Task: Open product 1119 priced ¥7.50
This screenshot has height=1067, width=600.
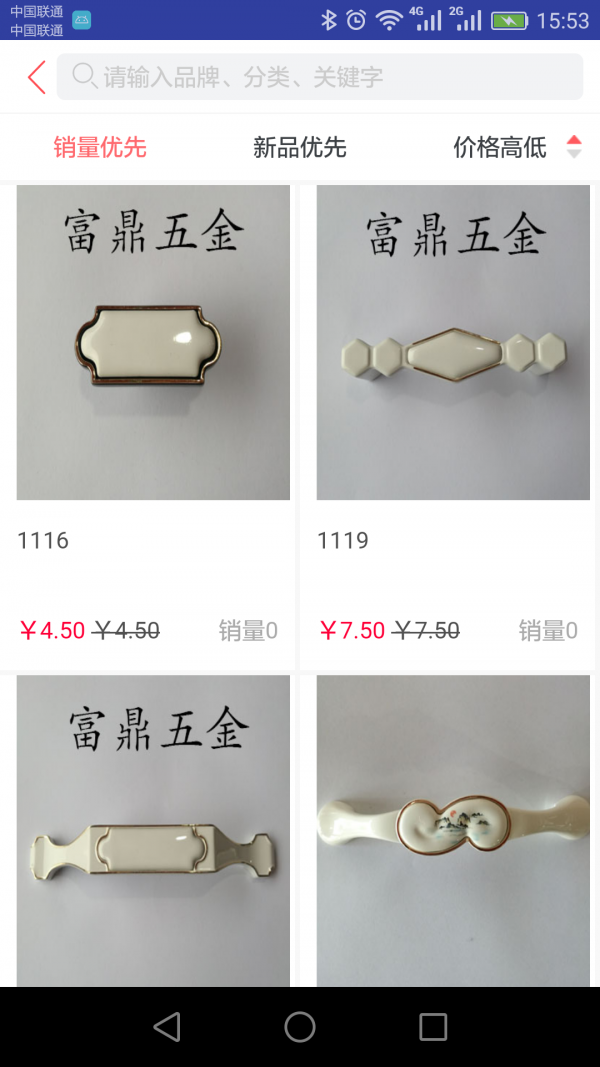Action: click(453, 420)
